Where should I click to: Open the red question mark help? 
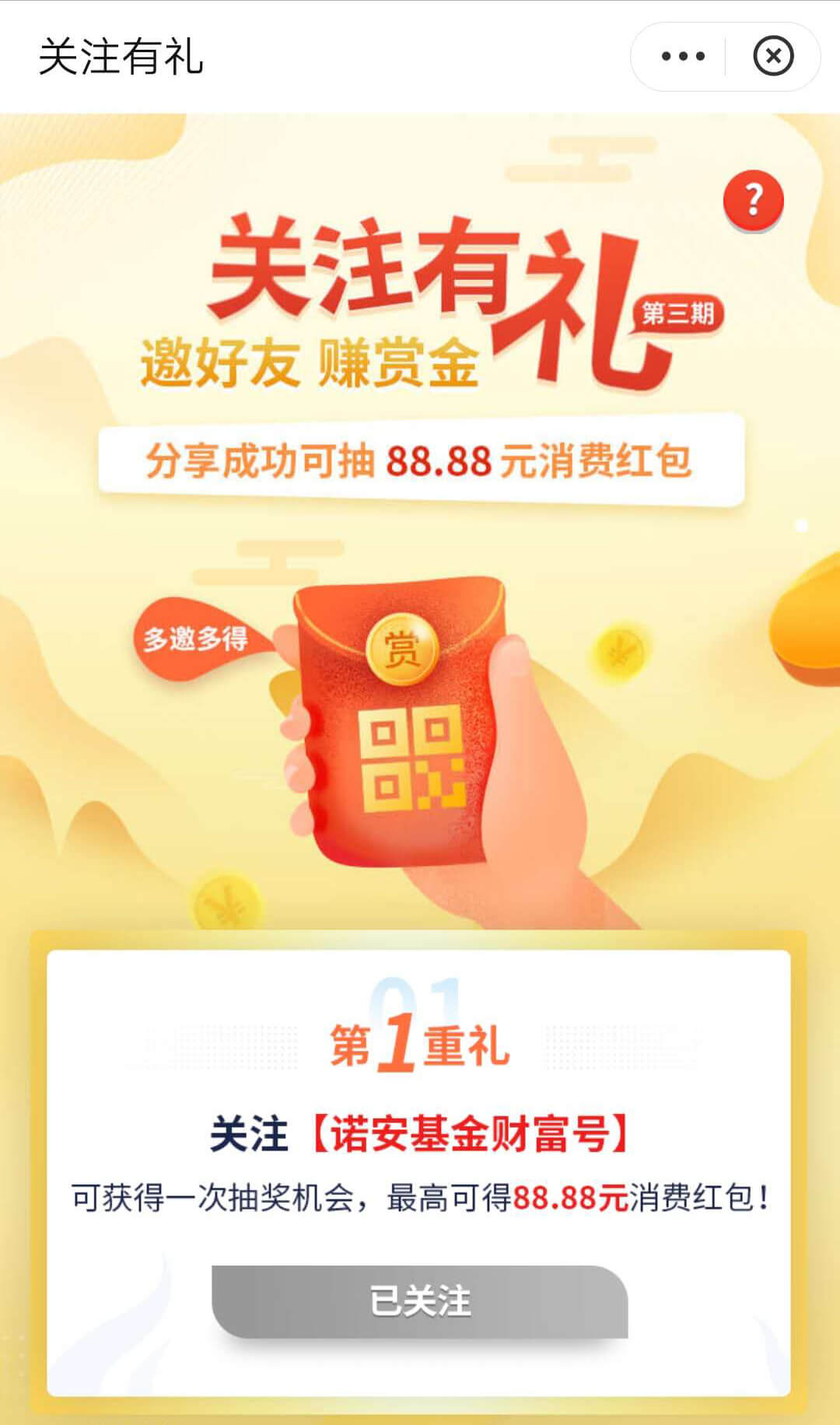753,200
